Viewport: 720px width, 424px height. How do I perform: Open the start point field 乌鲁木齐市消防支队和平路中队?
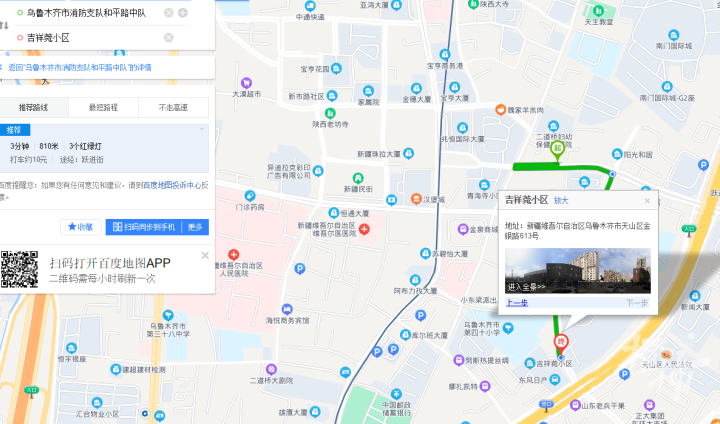click(90, 13)
